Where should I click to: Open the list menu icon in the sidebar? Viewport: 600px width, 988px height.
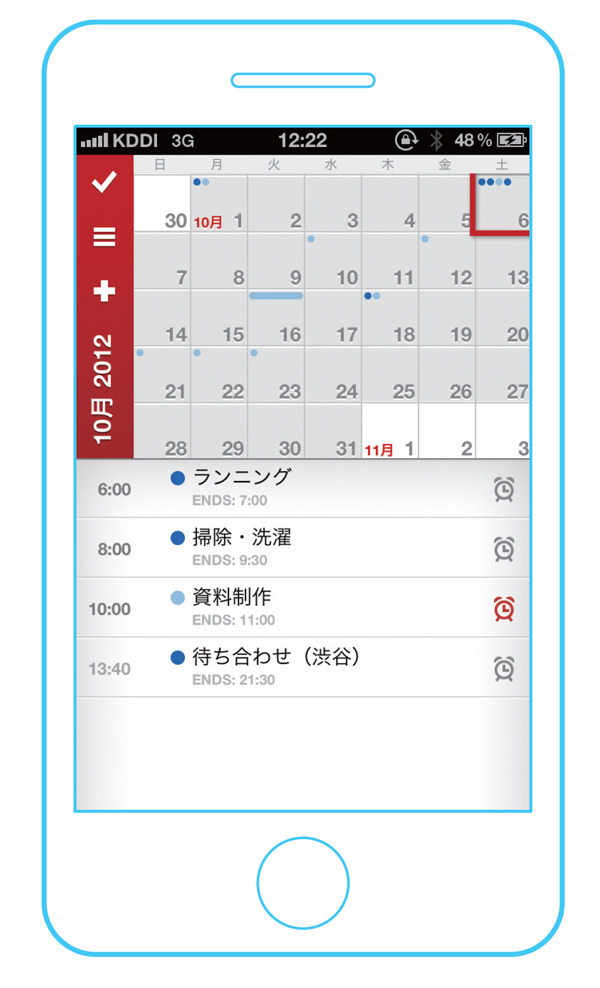coord(105,237)
